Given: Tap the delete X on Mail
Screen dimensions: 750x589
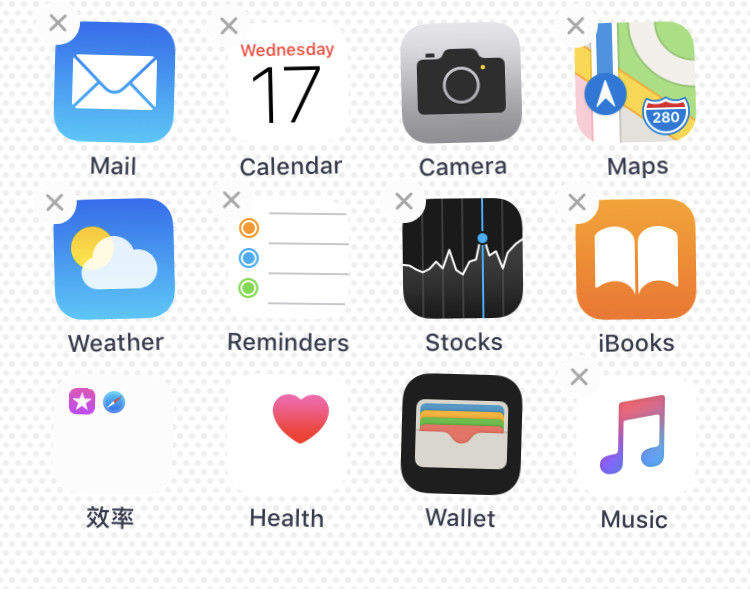Looking at the screenshot, I should coord(58,24).
